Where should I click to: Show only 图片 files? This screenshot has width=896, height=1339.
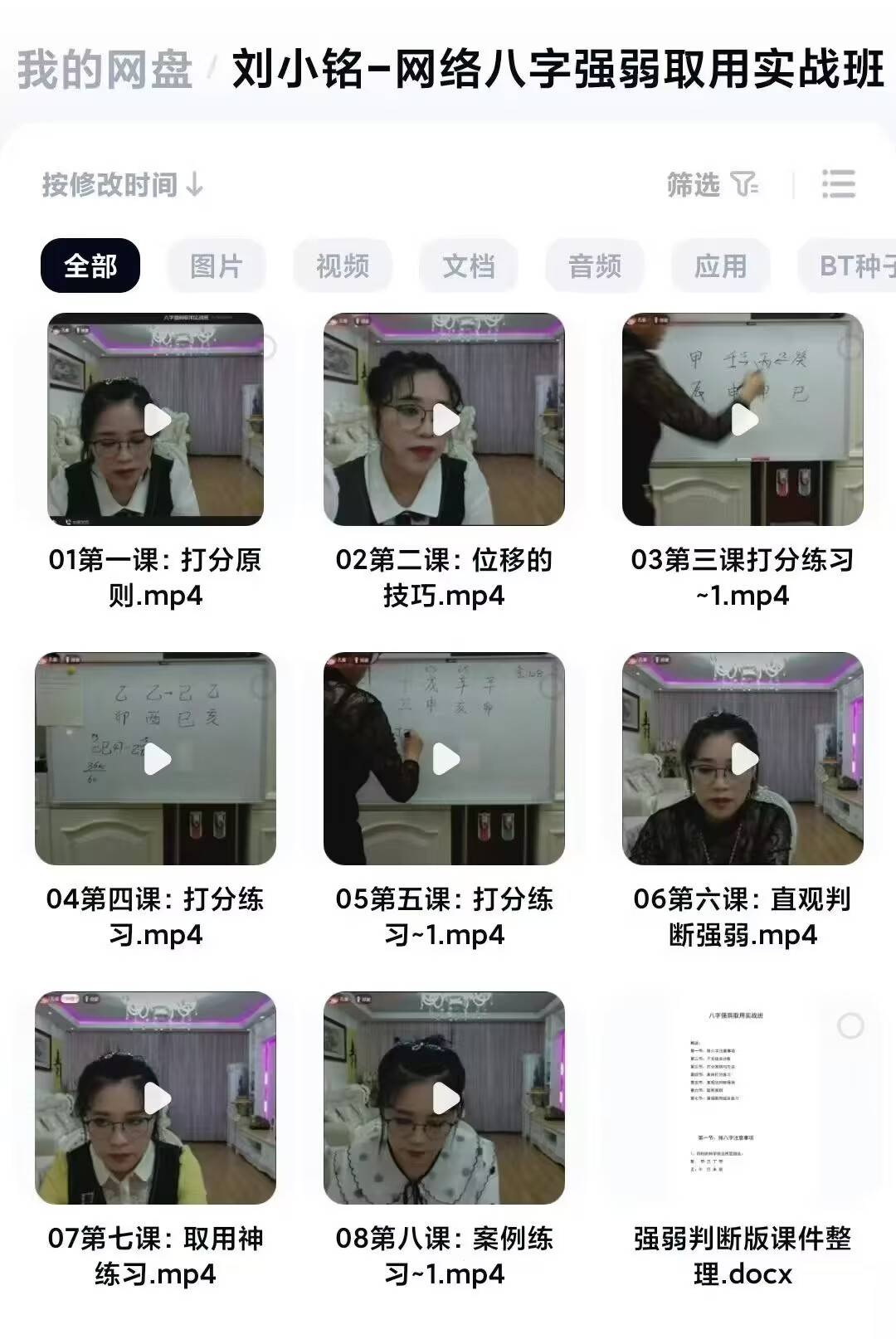coord(216,266)
